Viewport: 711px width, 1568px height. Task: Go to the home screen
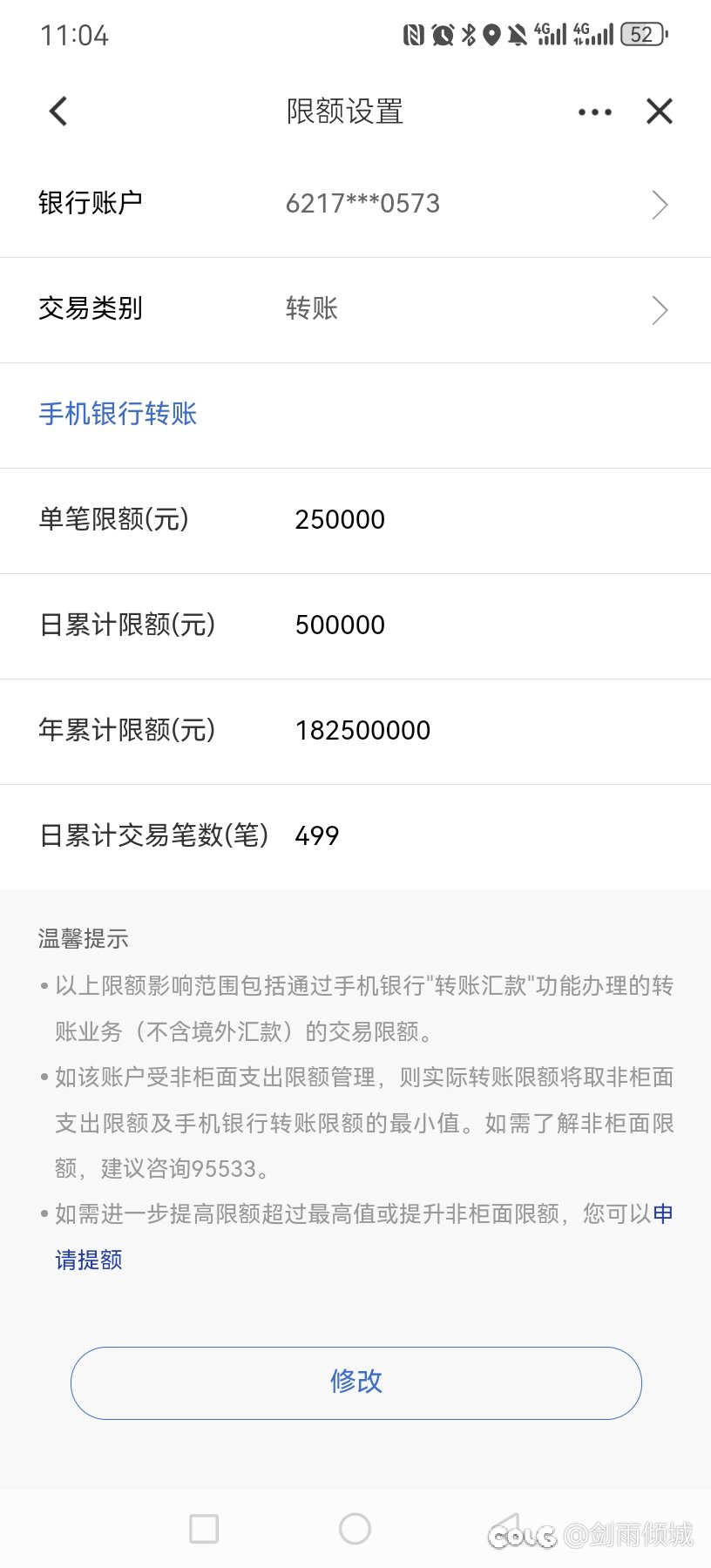point(355,1528)
